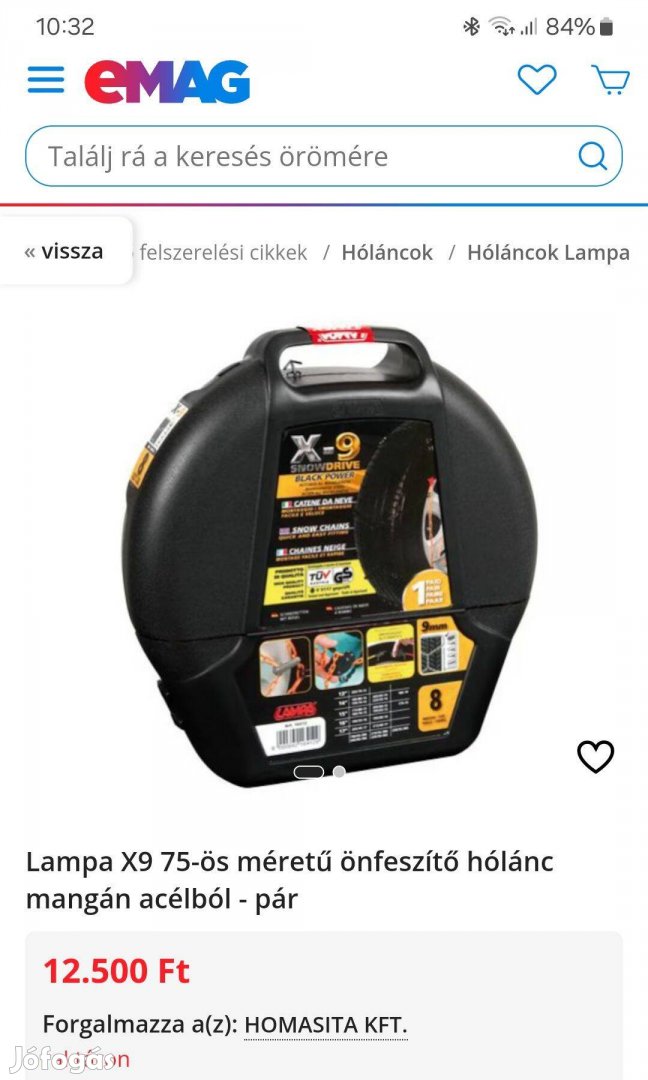Open the 'Hóláncok' breadcrumb category
This screenshot has height=1080, width=648.
click(x=387, y=253)
